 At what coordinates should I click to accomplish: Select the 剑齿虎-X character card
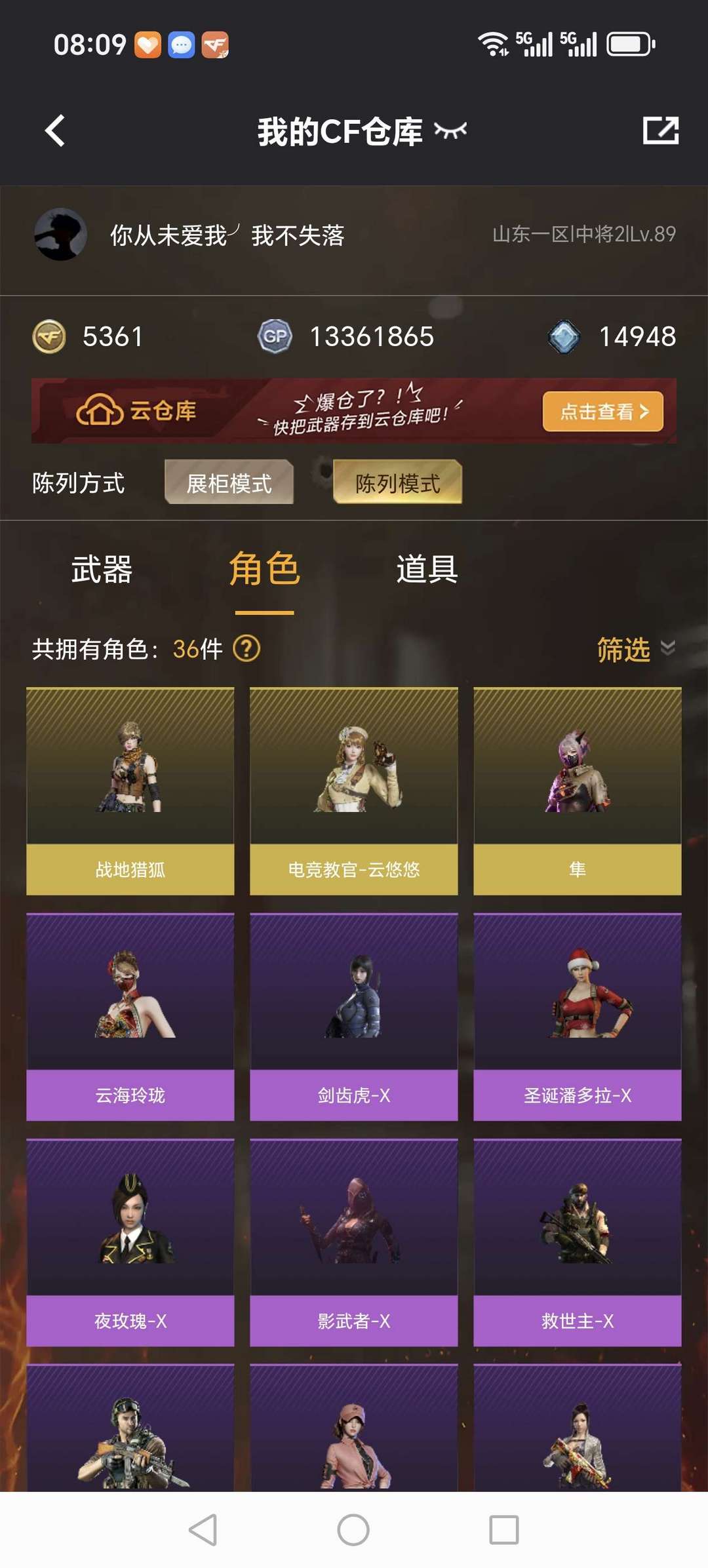[354, 1017]
